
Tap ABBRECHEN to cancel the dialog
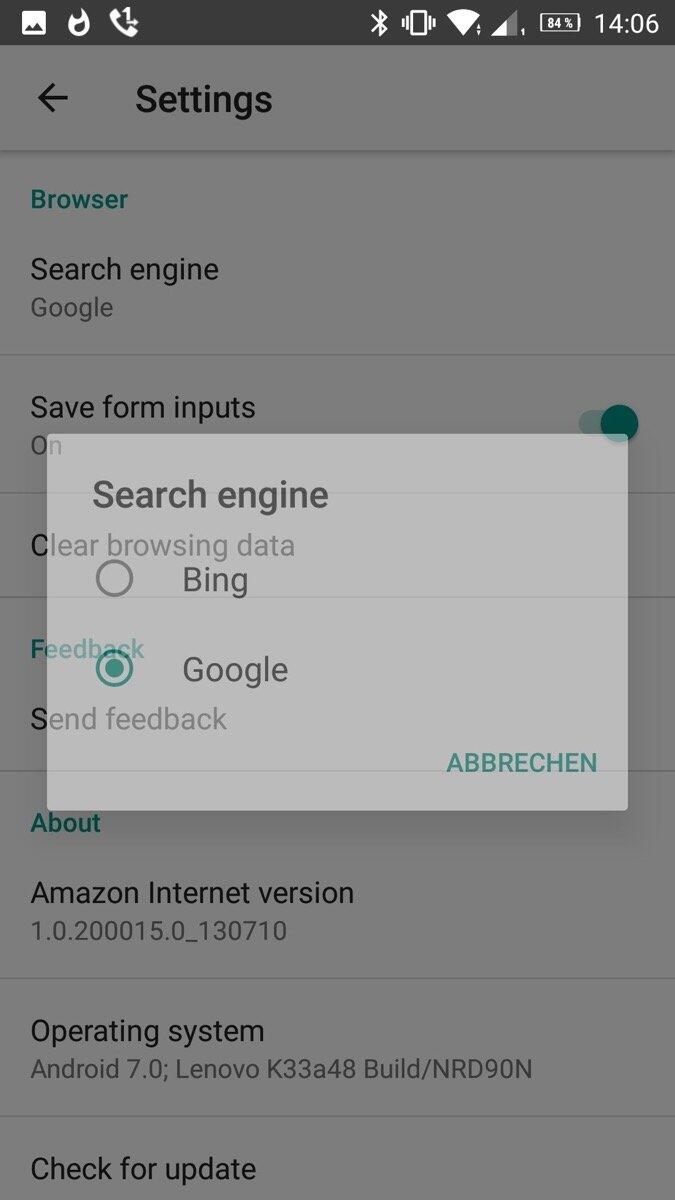pyautogui.click(x=521, y=763)
